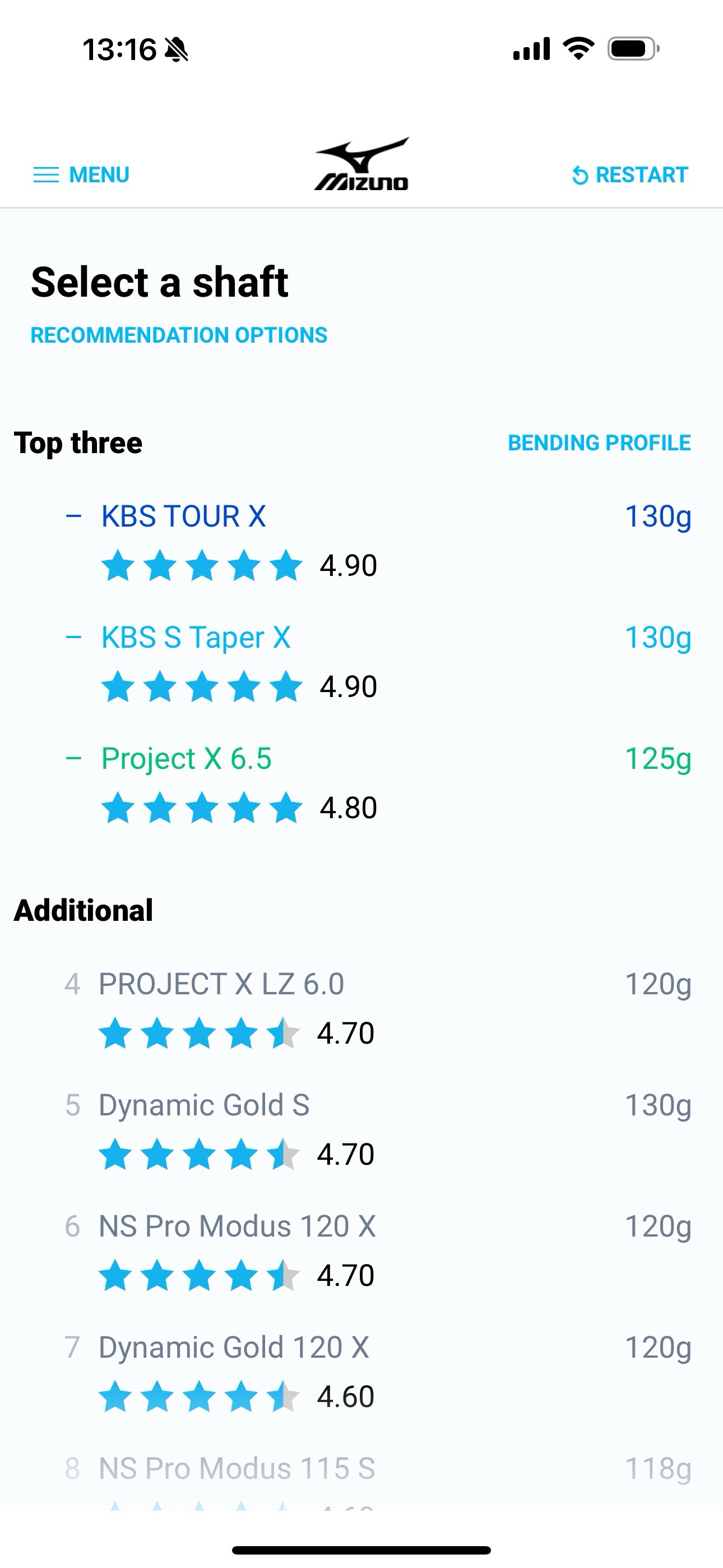Open Recommendation Options
723x1568 pixels.
pyautogui.click(x=179, y=335)
